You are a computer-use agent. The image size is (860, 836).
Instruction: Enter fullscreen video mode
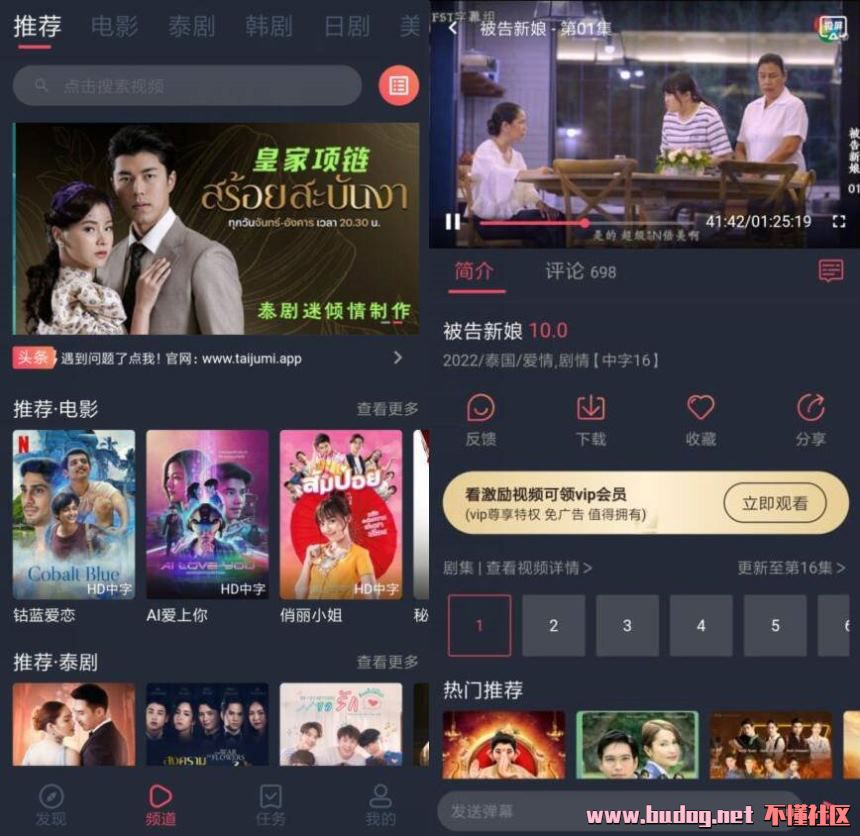click(839, 221)
